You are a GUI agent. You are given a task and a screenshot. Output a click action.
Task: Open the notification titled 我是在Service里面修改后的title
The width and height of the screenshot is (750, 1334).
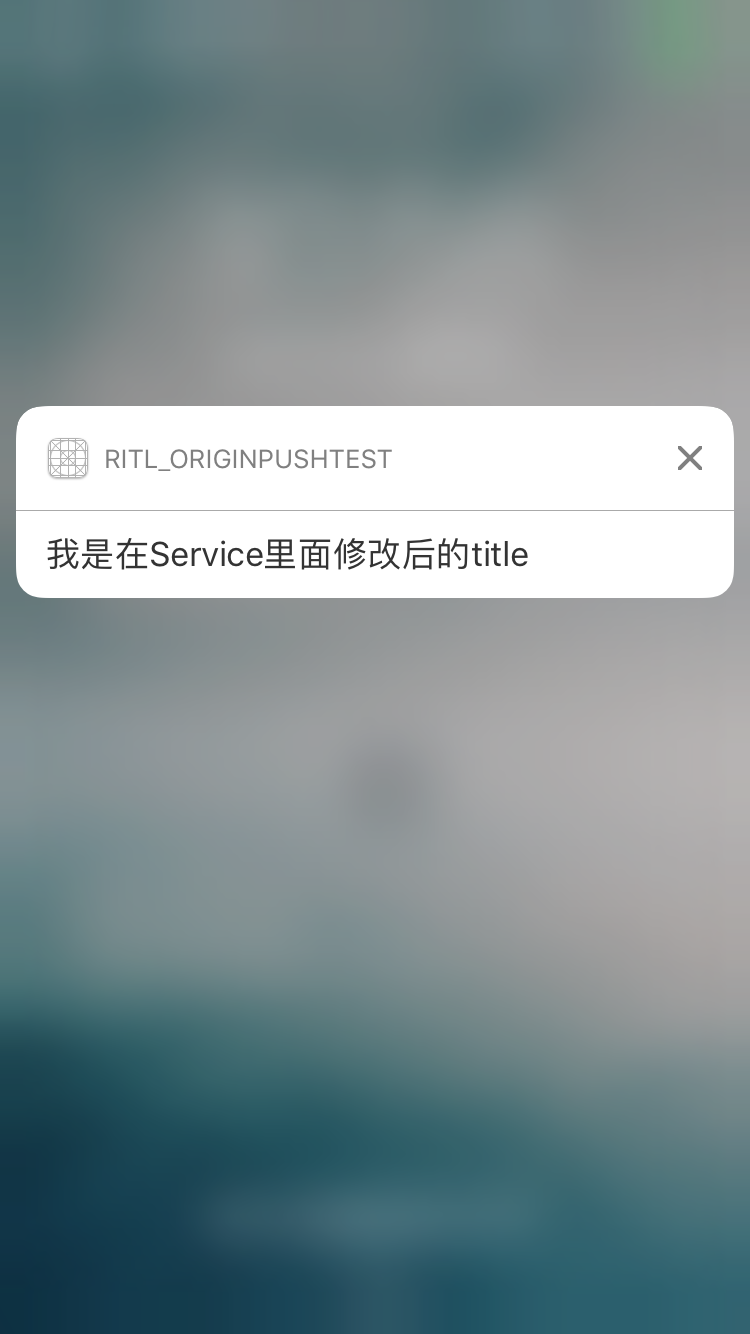point(288,554)
